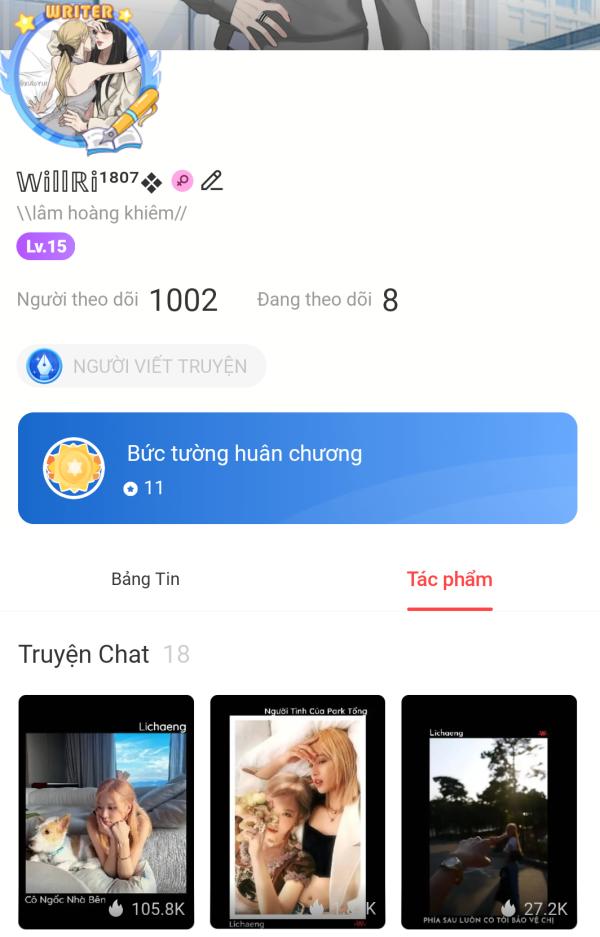
Task: Edit the profile name with the pencil icon
Action: pos(211,181)
